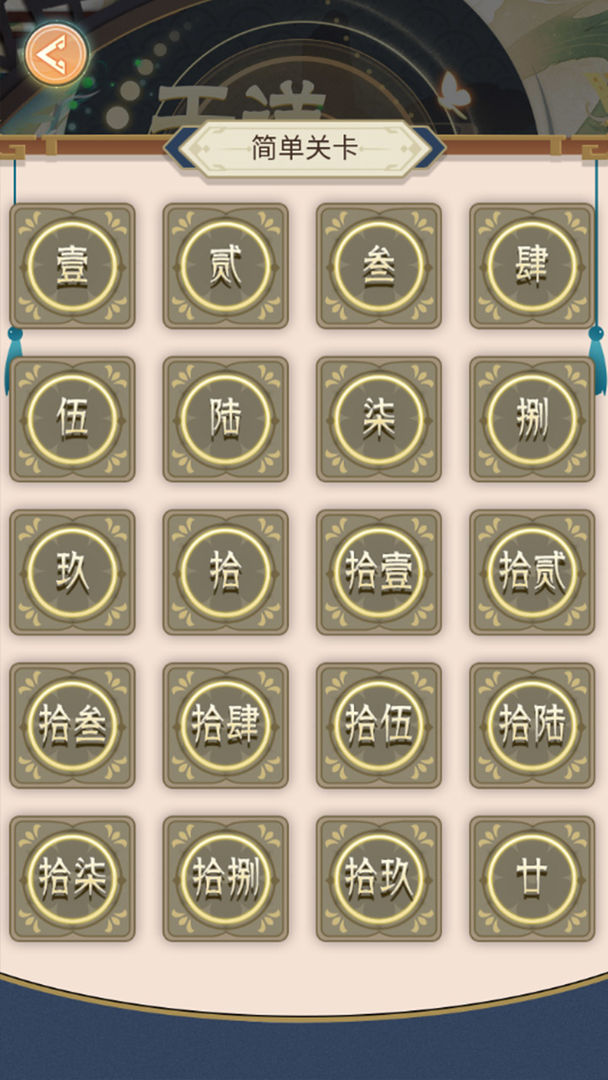Go back with the orange arrow
The image size is (608, 1080).
tap(56, 54)
